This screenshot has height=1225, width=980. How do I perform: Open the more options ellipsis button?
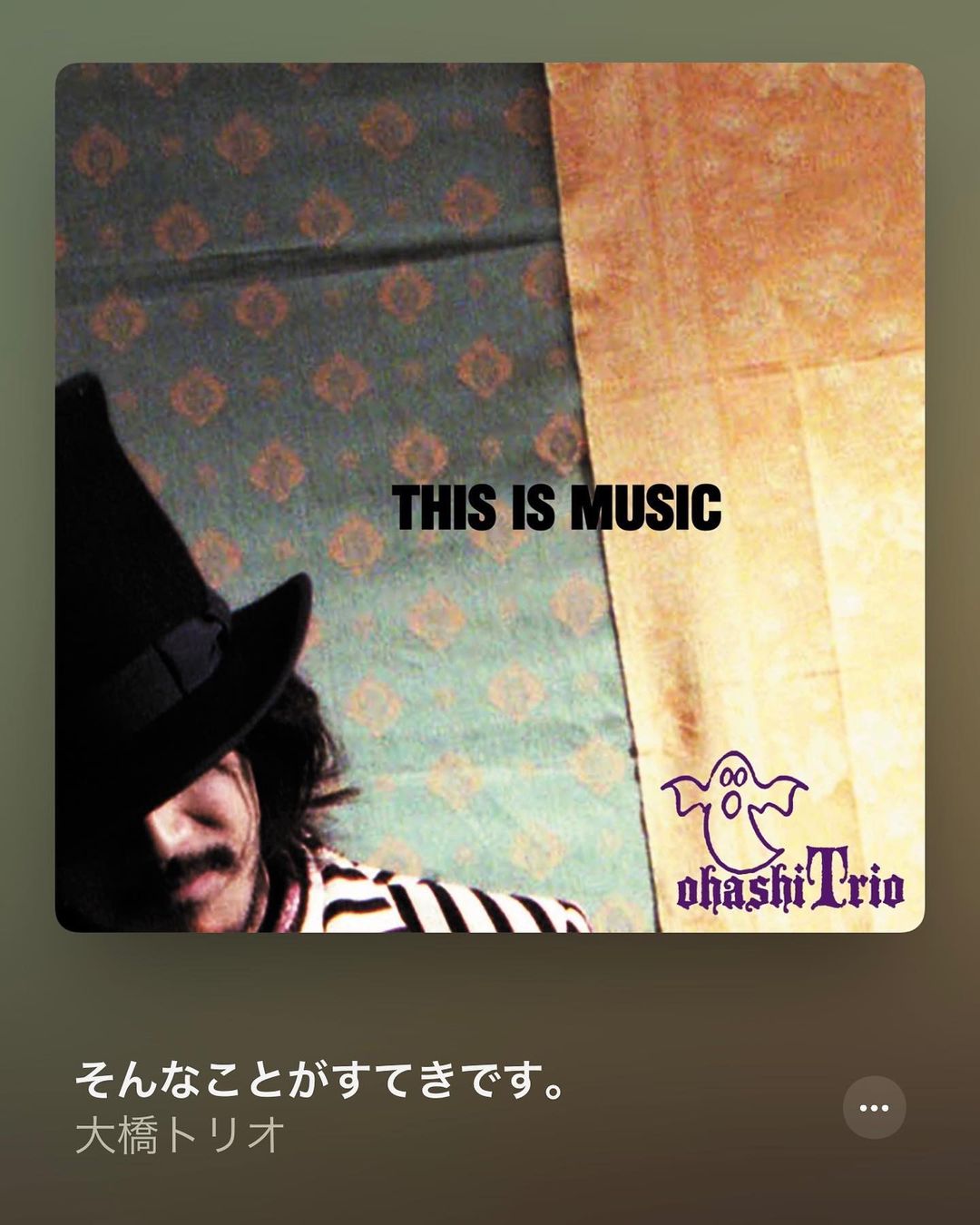tap(874, 1107)
